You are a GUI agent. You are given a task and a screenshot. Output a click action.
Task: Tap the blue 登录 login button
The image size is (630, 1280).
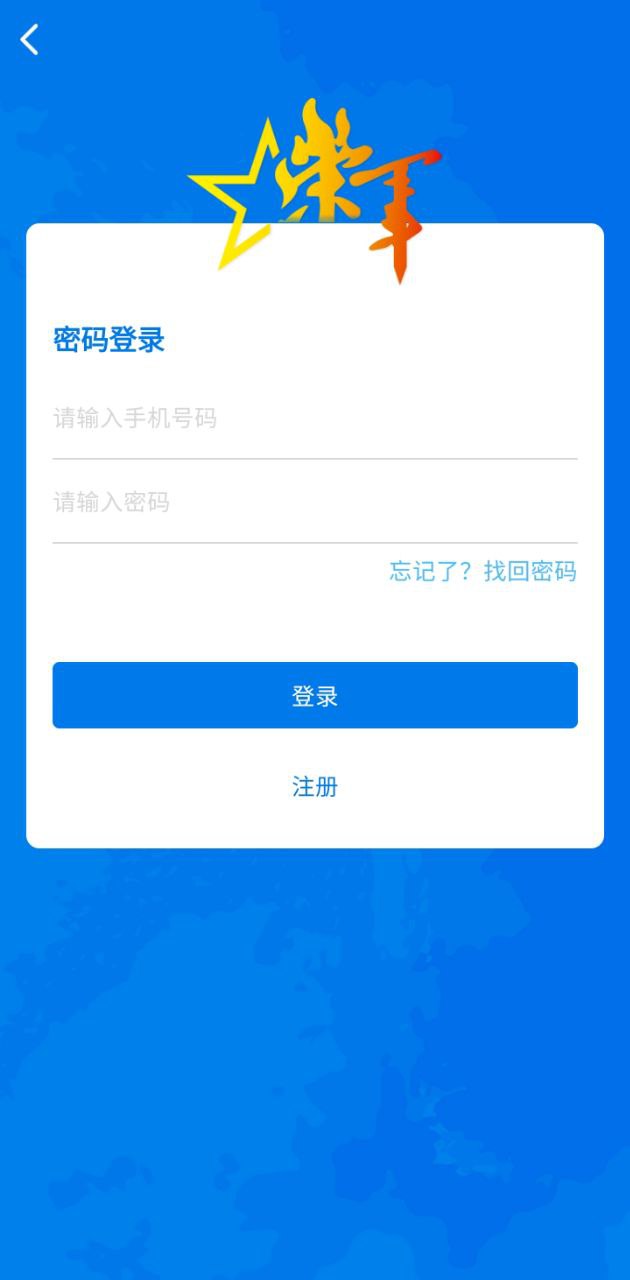(314, 695)
